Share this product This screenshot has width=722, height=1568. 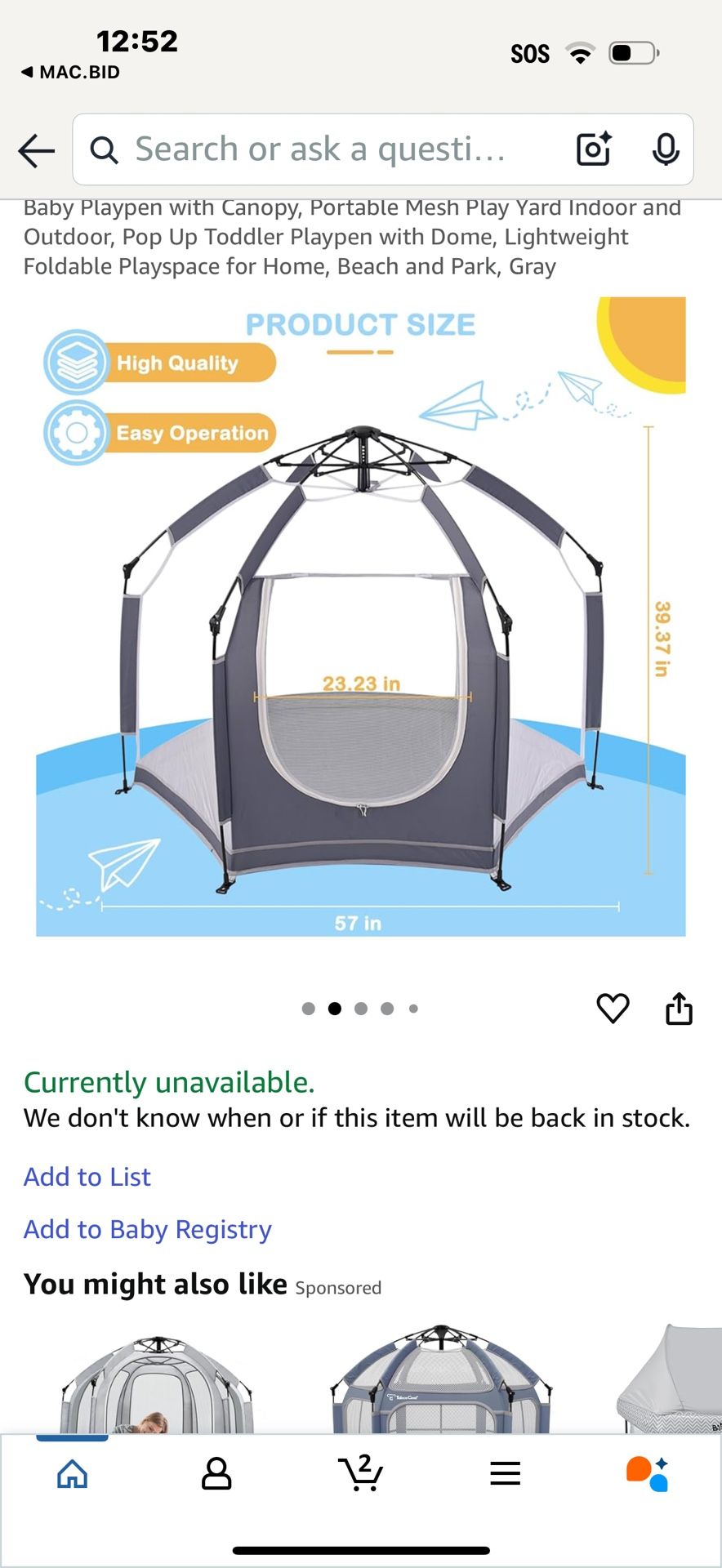tap(679, 1009)
